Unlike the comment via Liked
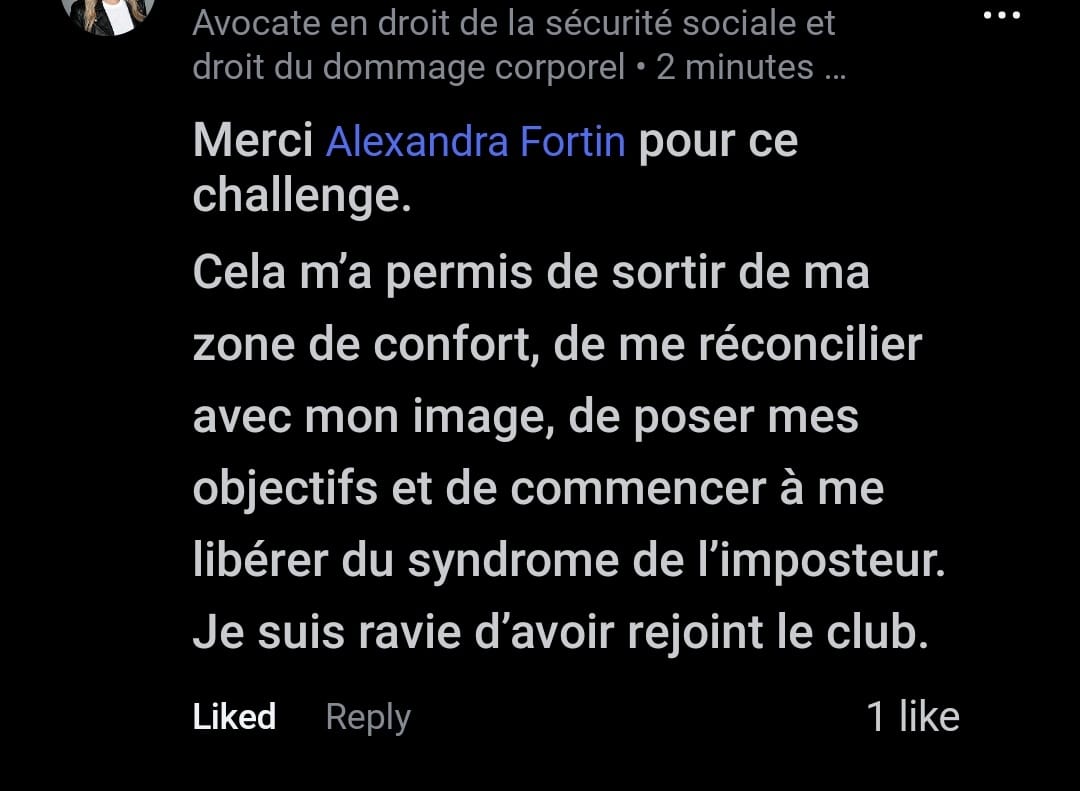This screenshot has width=1080, height=791. [234, 717]
